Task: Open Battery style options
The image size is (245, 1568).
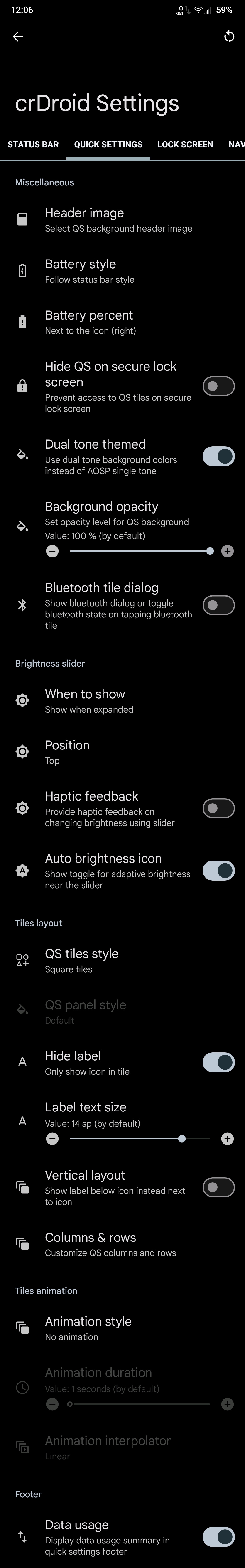Action: (122, 271)
